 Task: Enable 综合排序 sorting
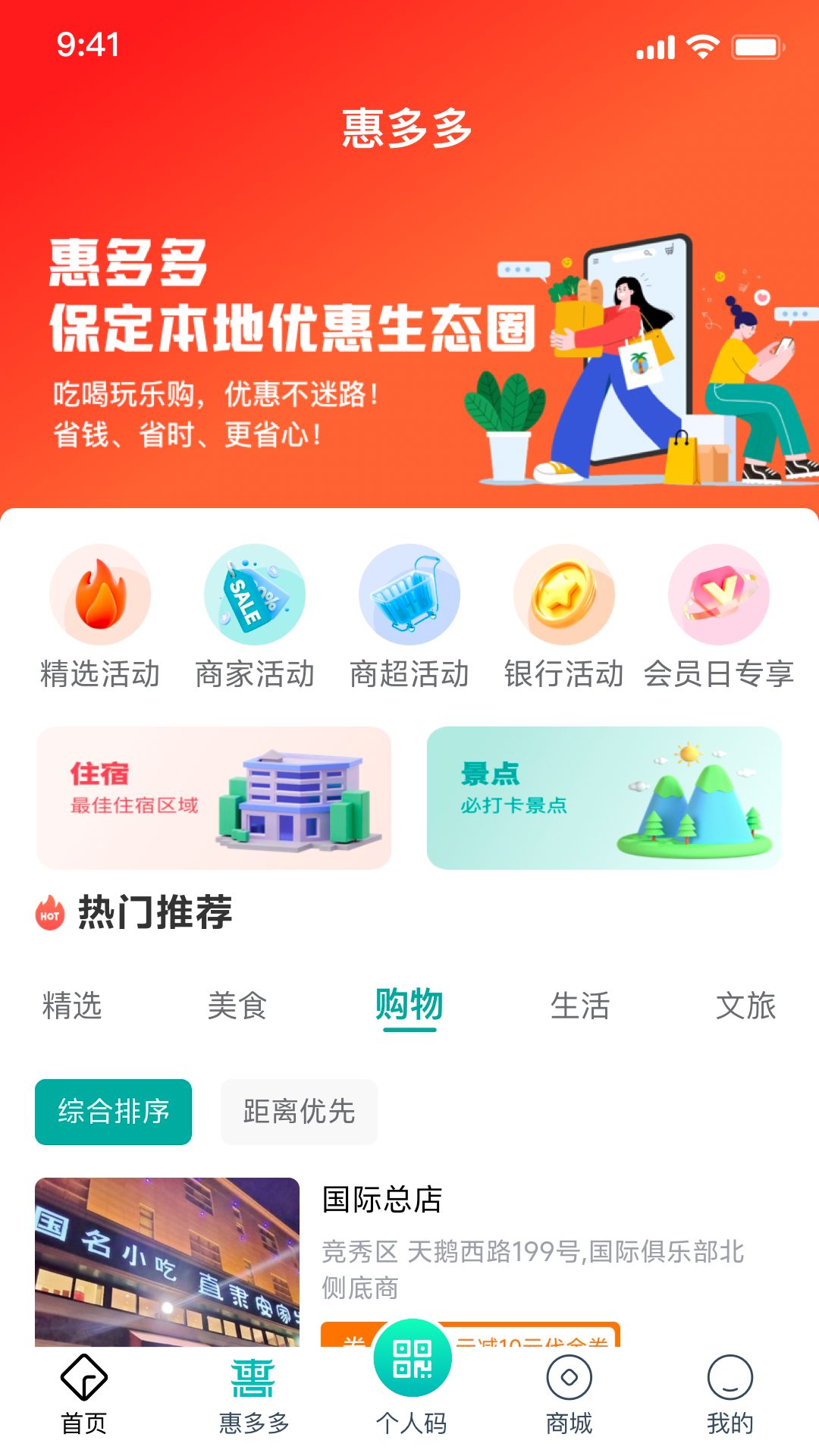(x=113, y=1112)
